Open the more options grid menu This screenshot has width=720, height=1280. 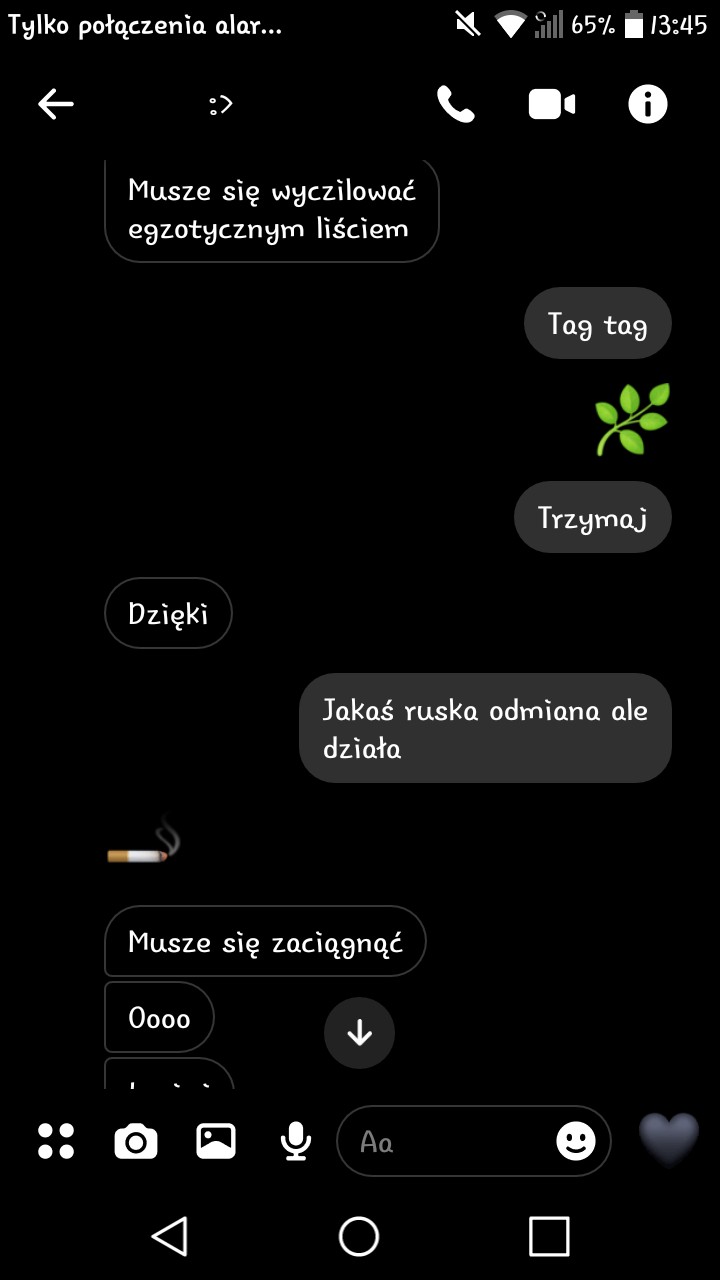[56, 1141]
